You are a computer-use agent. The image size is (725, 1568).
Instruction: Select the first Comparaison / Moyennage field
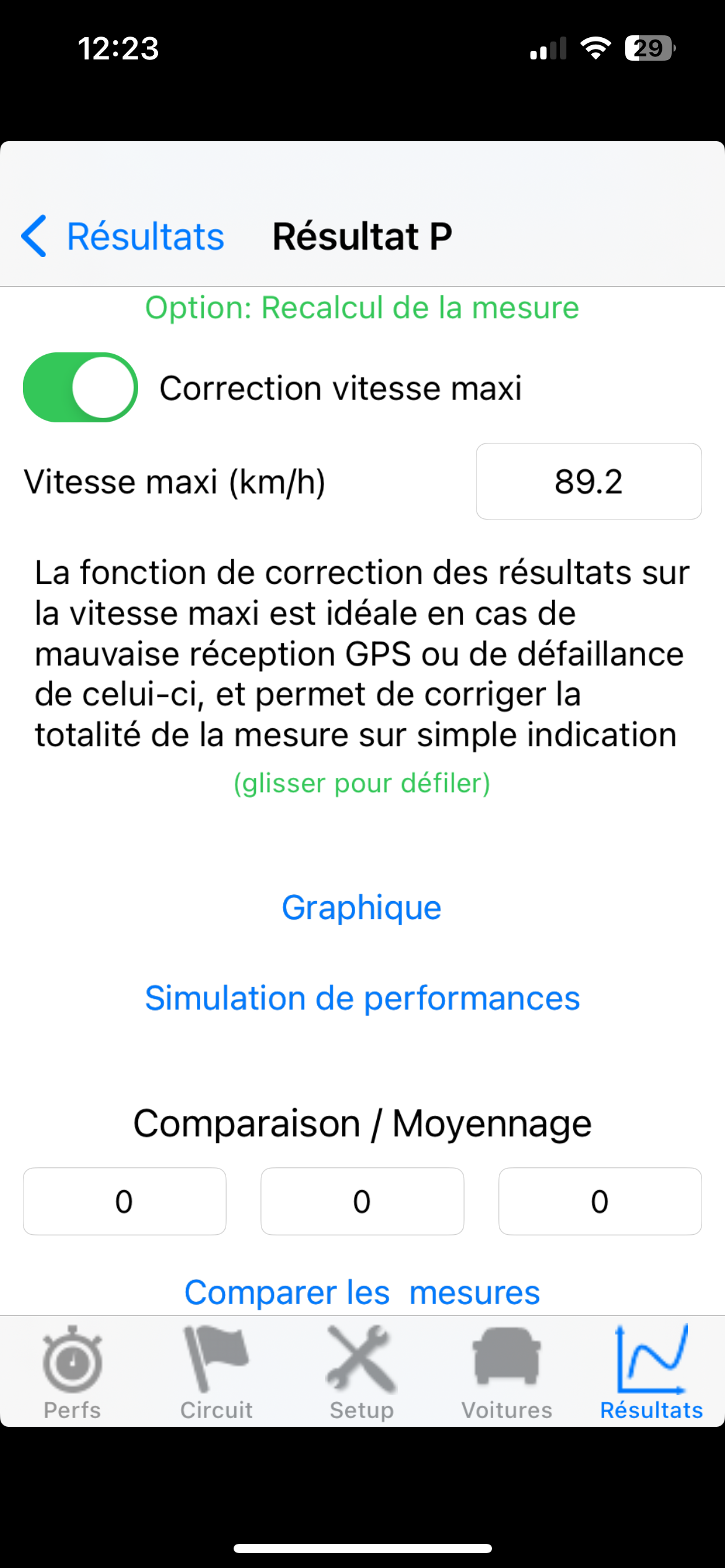125,1201
